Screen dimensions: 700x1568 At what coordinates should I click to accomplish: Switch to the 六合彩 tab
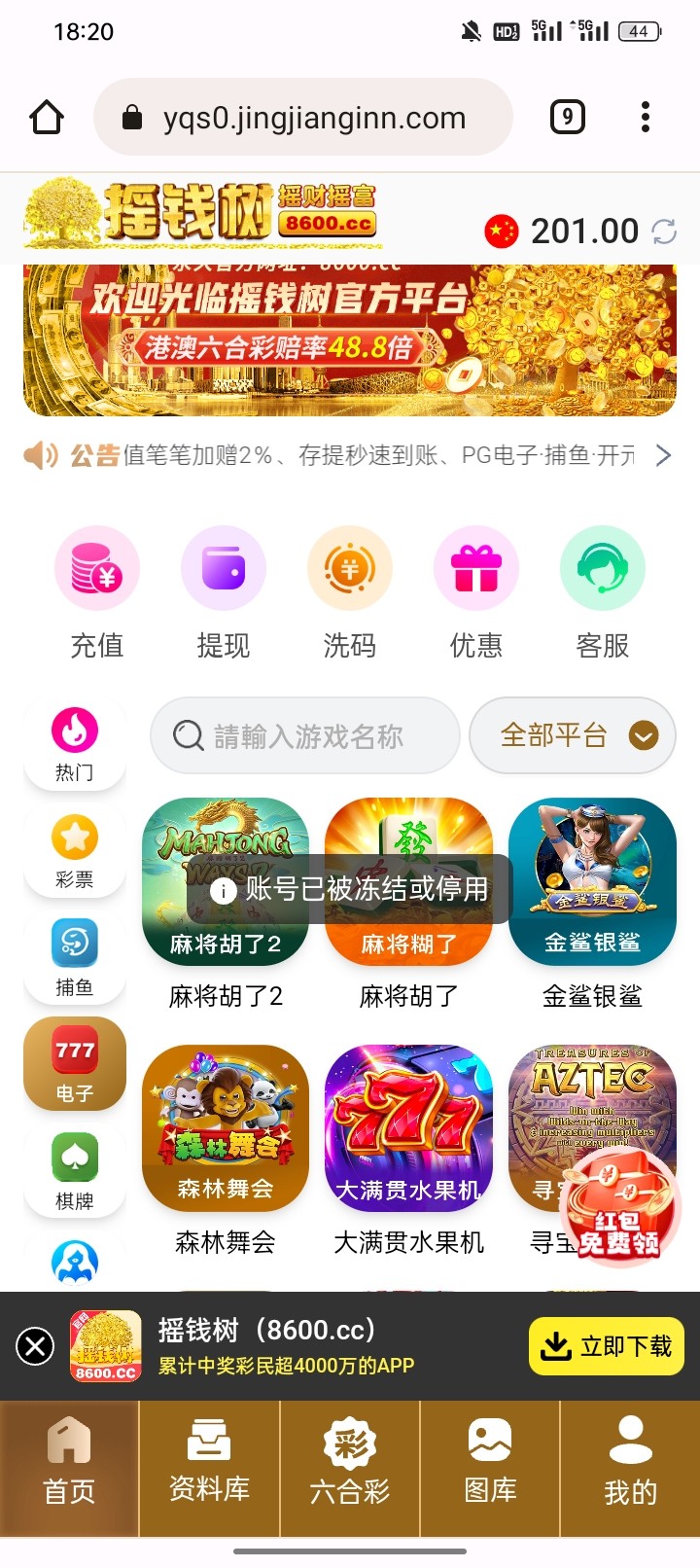(x=350, y=1469)
